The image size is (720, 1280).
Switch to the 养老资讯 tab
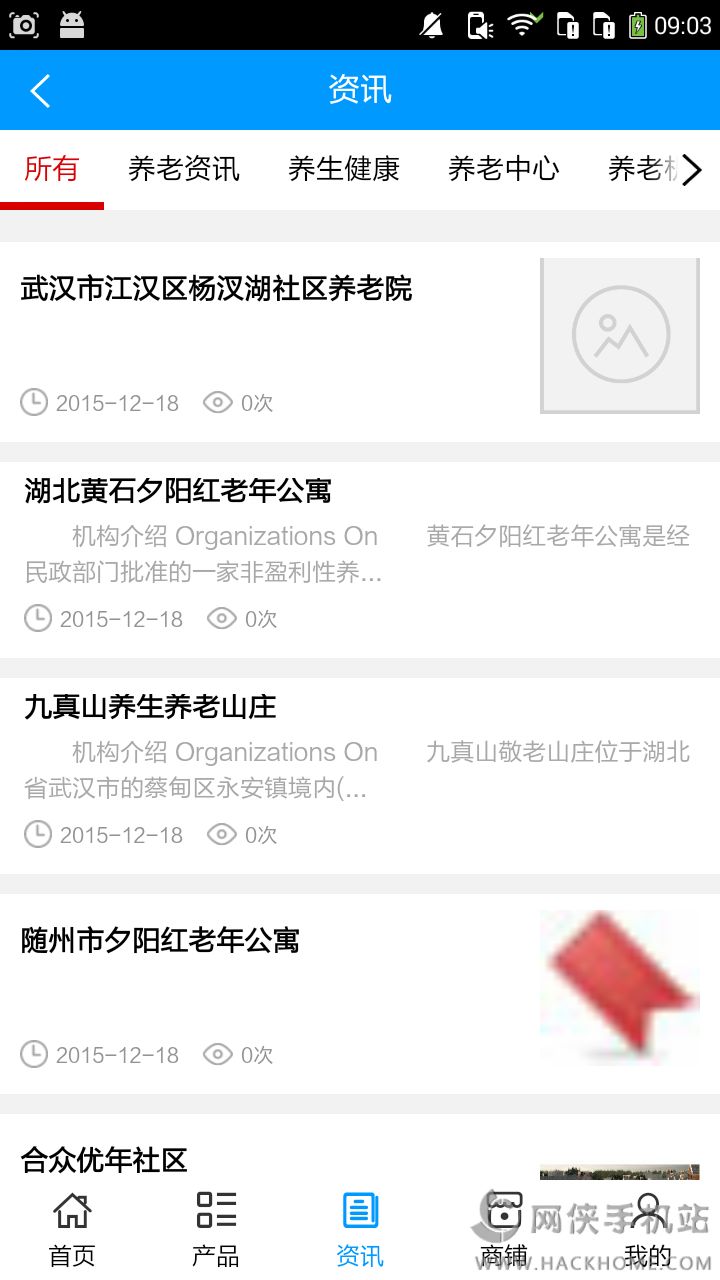click(x=184, y=169)
